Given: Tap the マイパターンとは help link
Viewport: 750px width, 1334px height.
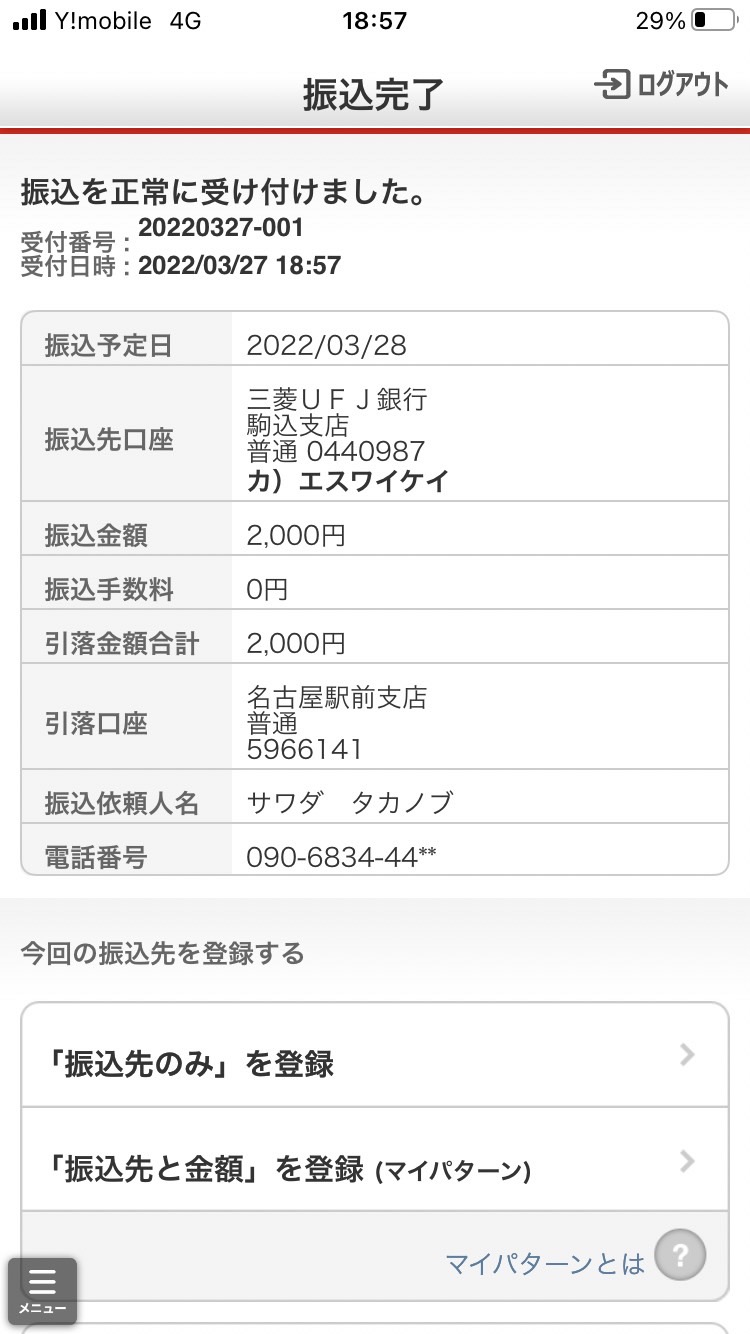Looking at the screenshot, I should [x=575, y=1262].
